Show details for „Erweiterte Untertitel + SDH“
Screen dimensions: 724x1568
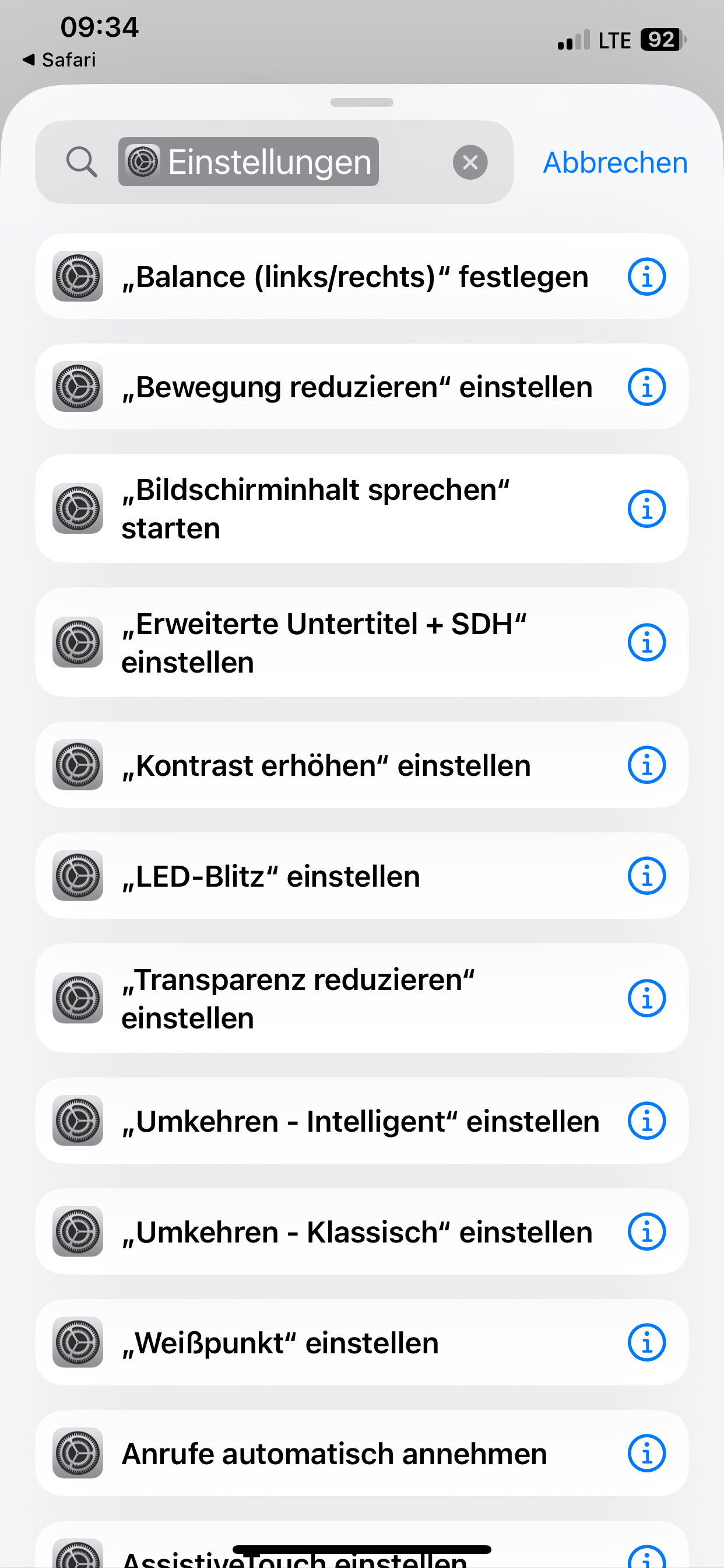(x=646, y=643)
